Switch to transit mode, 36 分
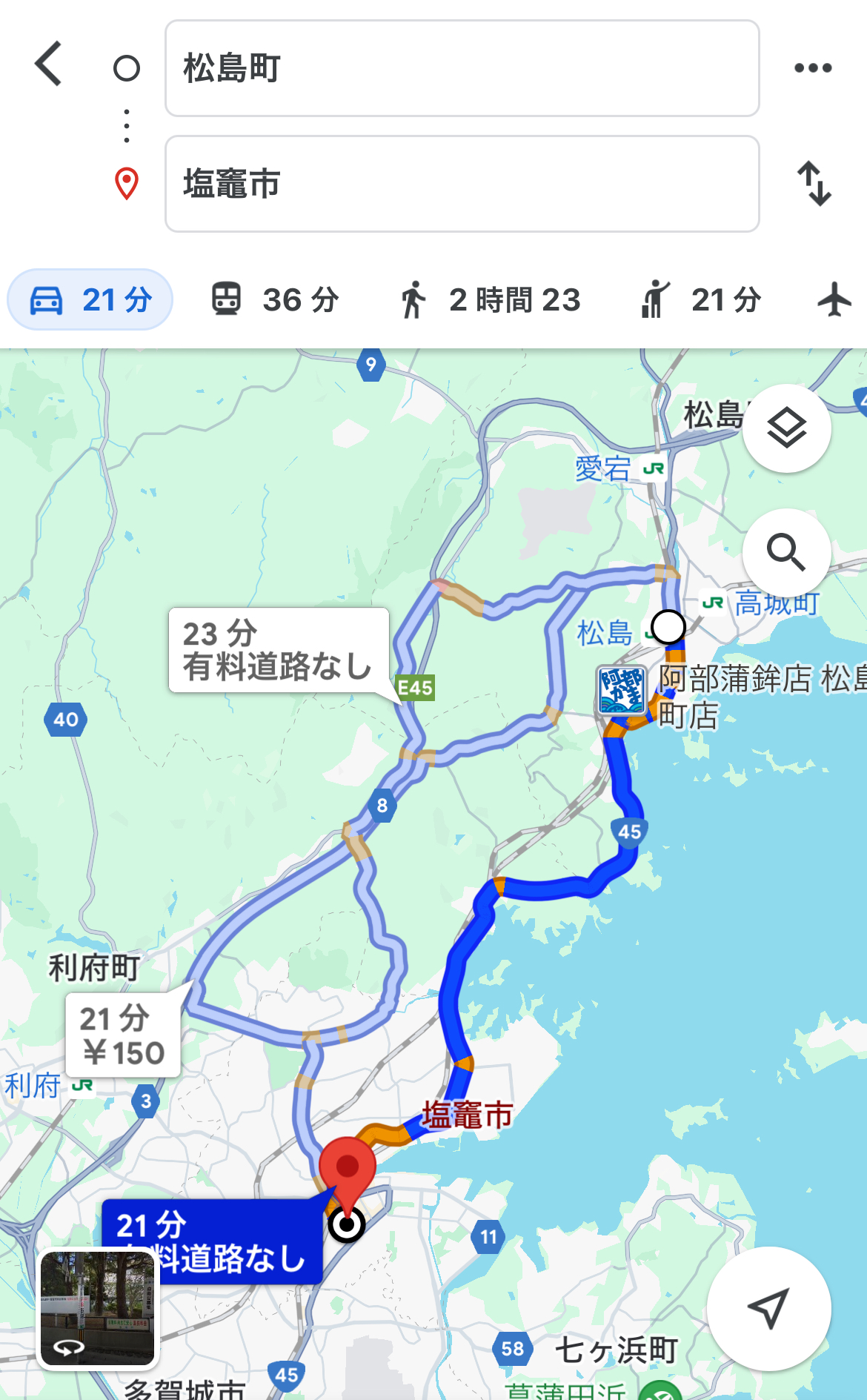The height and width of the screenshot is (1400, 867). pos(276,300)
